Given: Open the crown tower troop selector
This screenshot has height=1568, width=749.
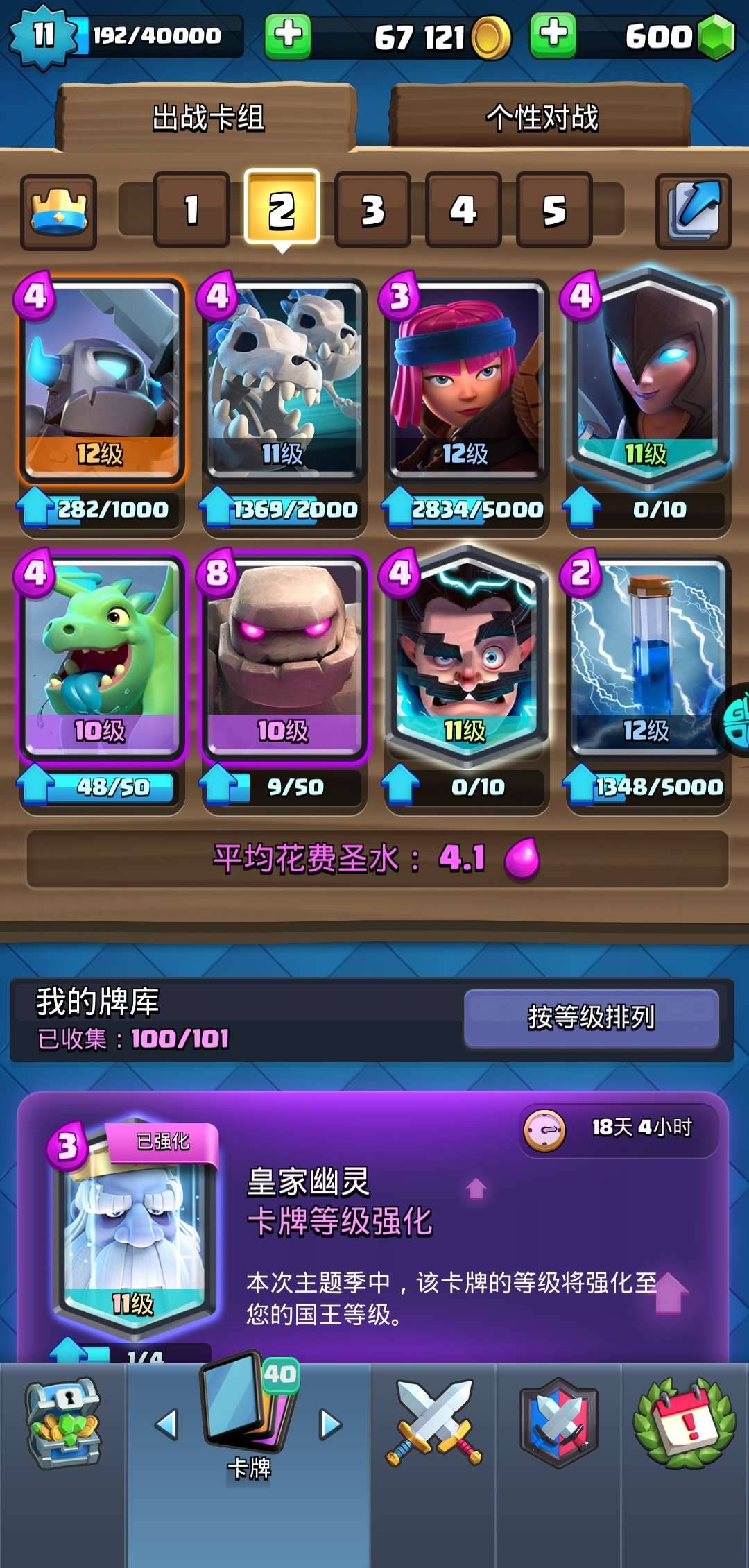Looking at the screenshot, I should (58, 212).
